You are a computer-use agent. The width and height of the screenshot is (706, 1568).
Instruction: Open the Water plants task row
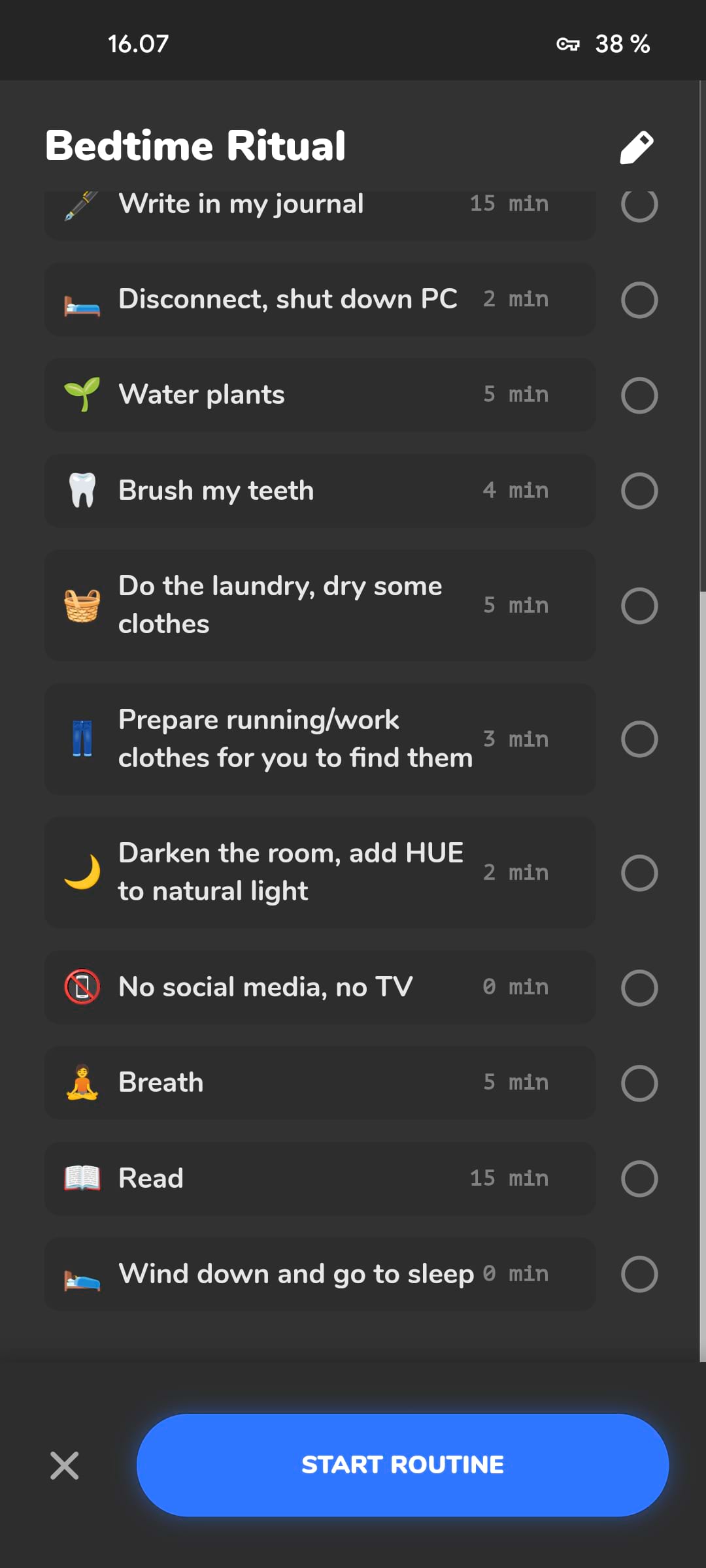[x=320, y=395]
